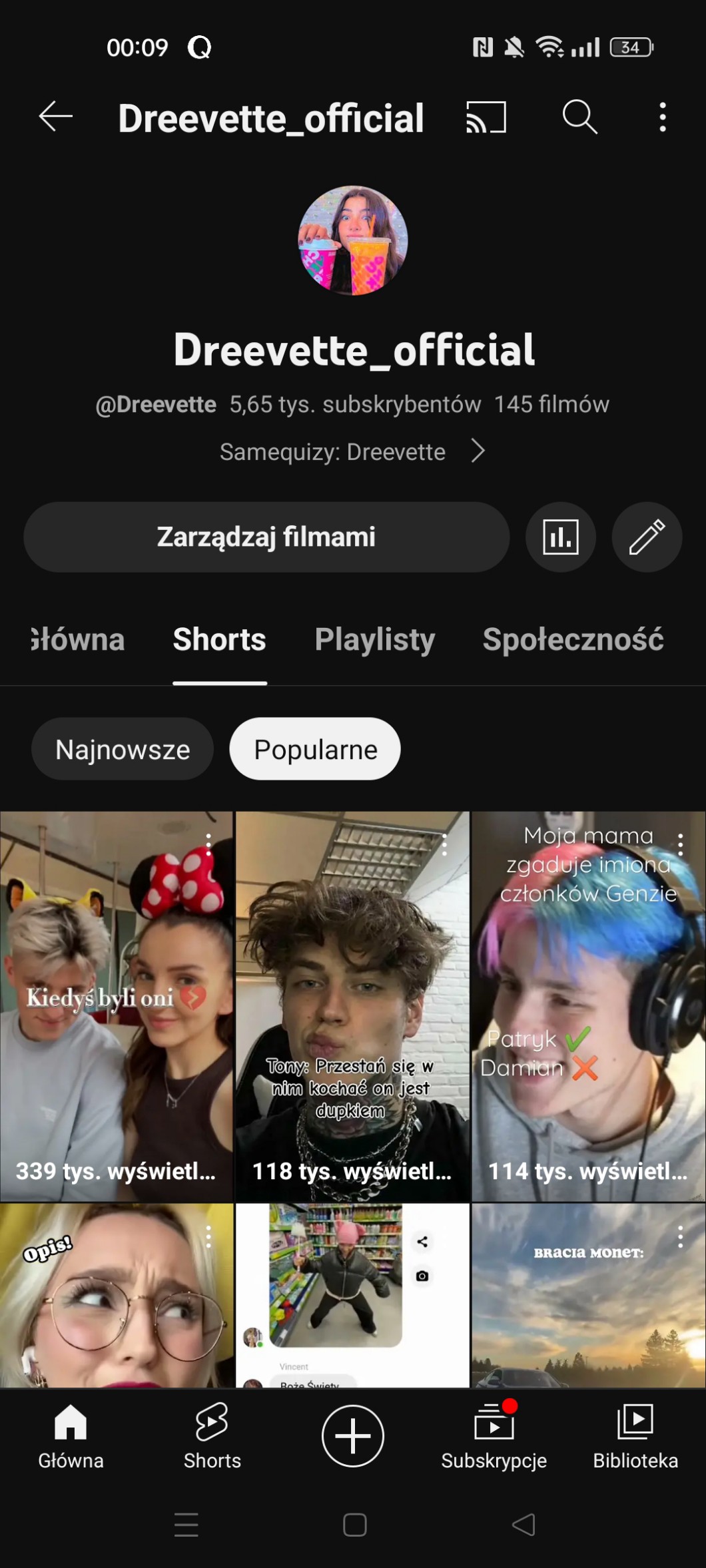Open the channel overflow menu
The image size is (706, 1568).
(662, 117)
